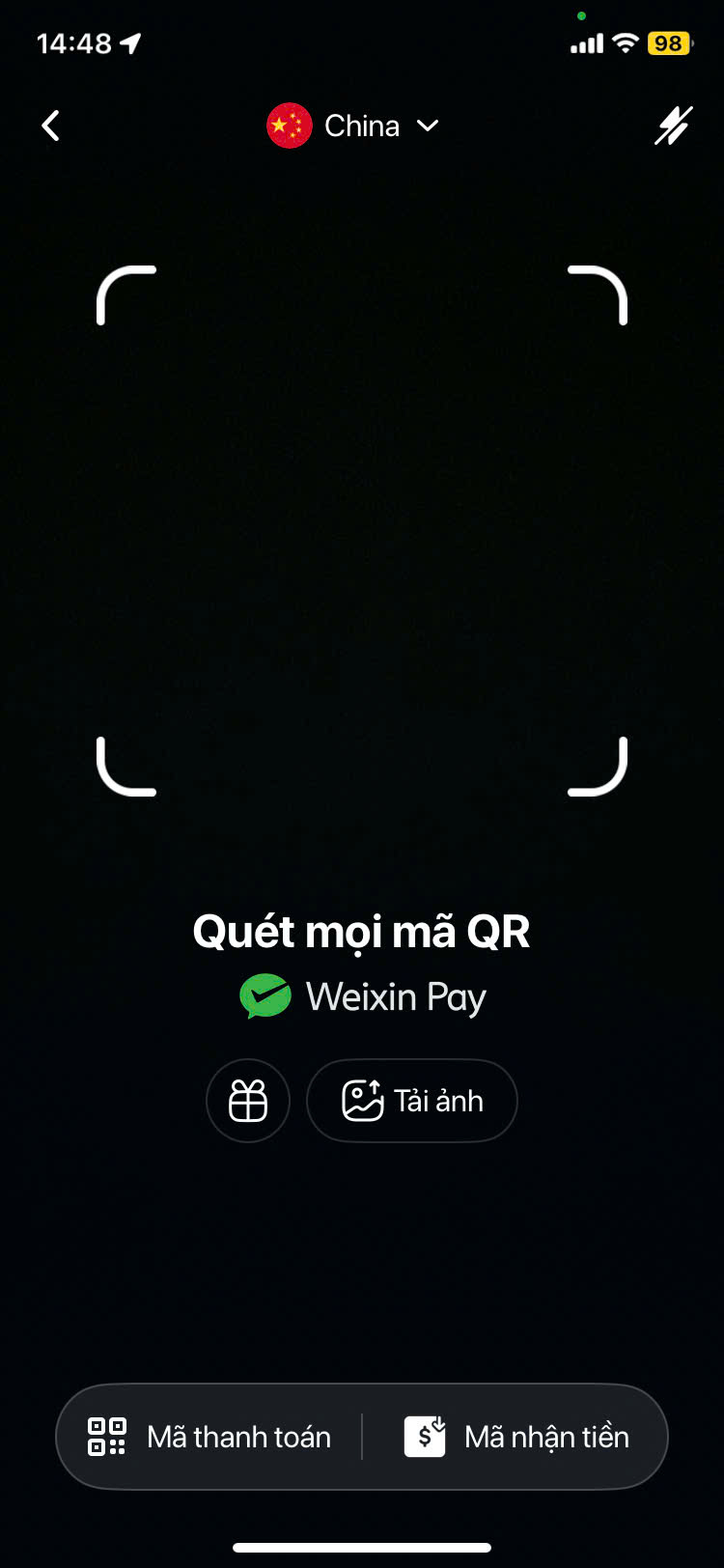The image size is (724, 1568).
Task: Open the China region dropdown
Action: 362,126
